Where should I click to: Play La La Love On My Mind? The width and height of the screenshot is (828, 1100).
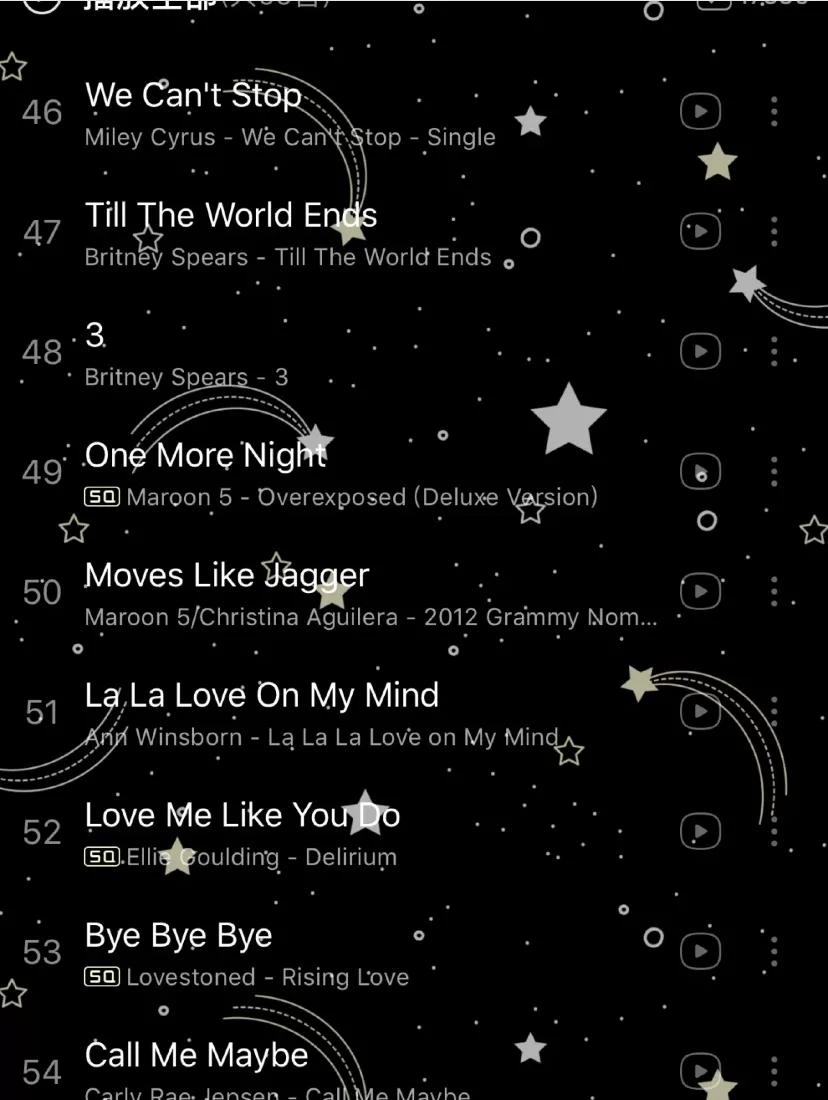coord(300,713)
